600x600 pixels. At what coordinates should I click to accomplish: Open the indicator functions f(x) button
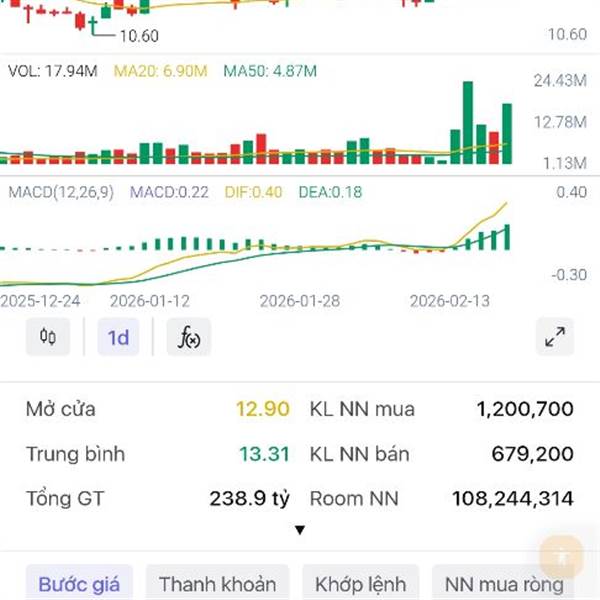point(189,337)
